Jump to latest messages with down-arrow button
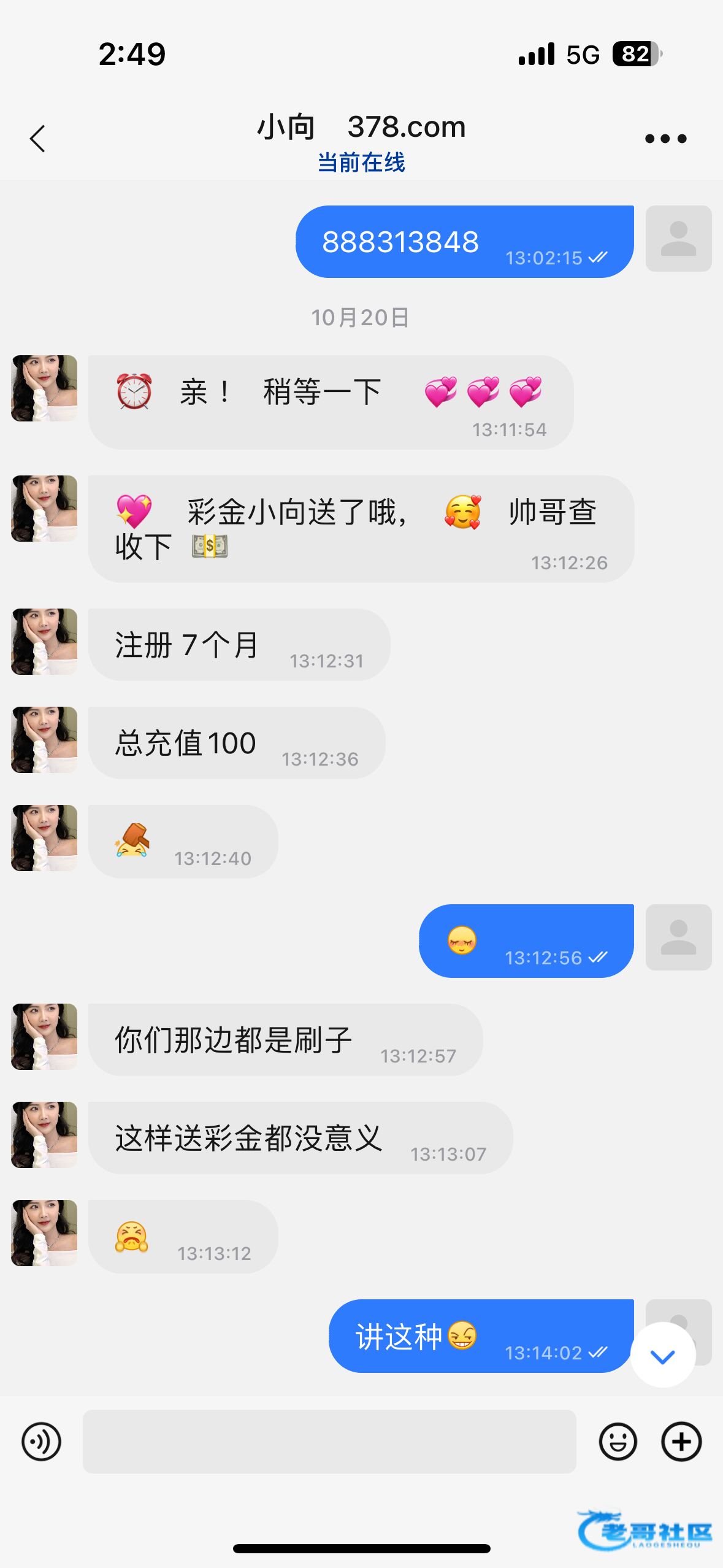This screenshot has height=1568, width=723. tap(663, 1355)
